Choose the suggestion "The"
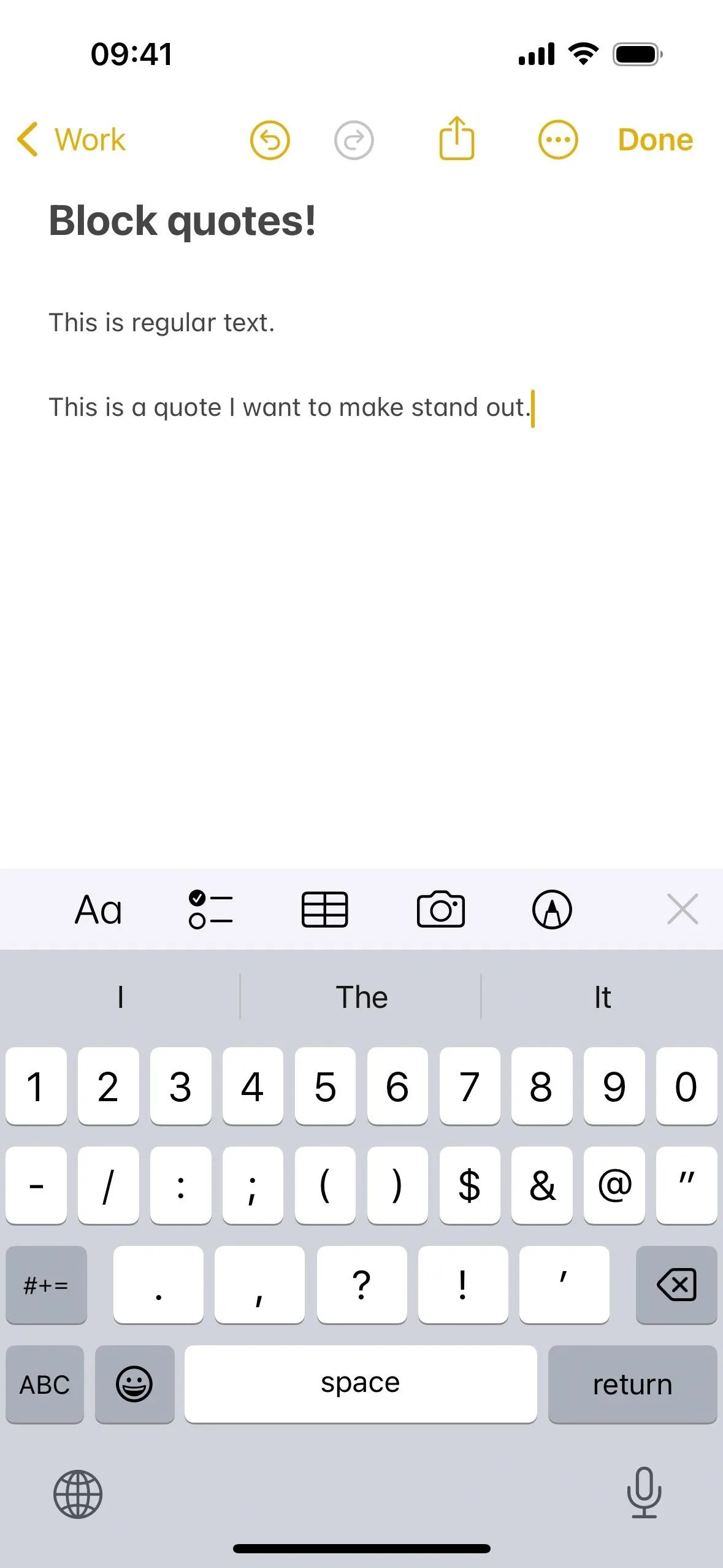The image size is (723, 1568). [361, 997]
